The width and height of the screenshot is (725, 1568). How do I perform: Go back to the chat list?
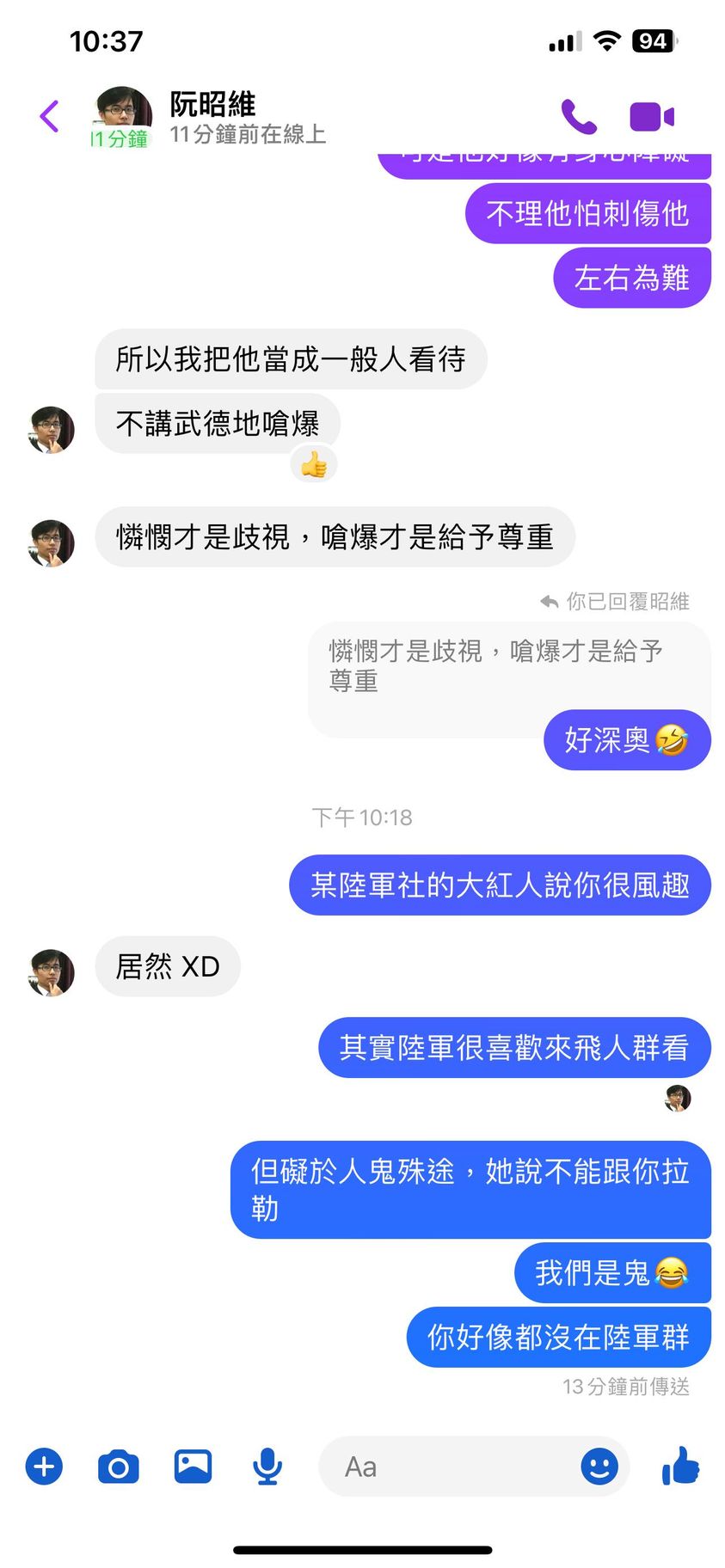pyautogui.click(x=50, y=117)
